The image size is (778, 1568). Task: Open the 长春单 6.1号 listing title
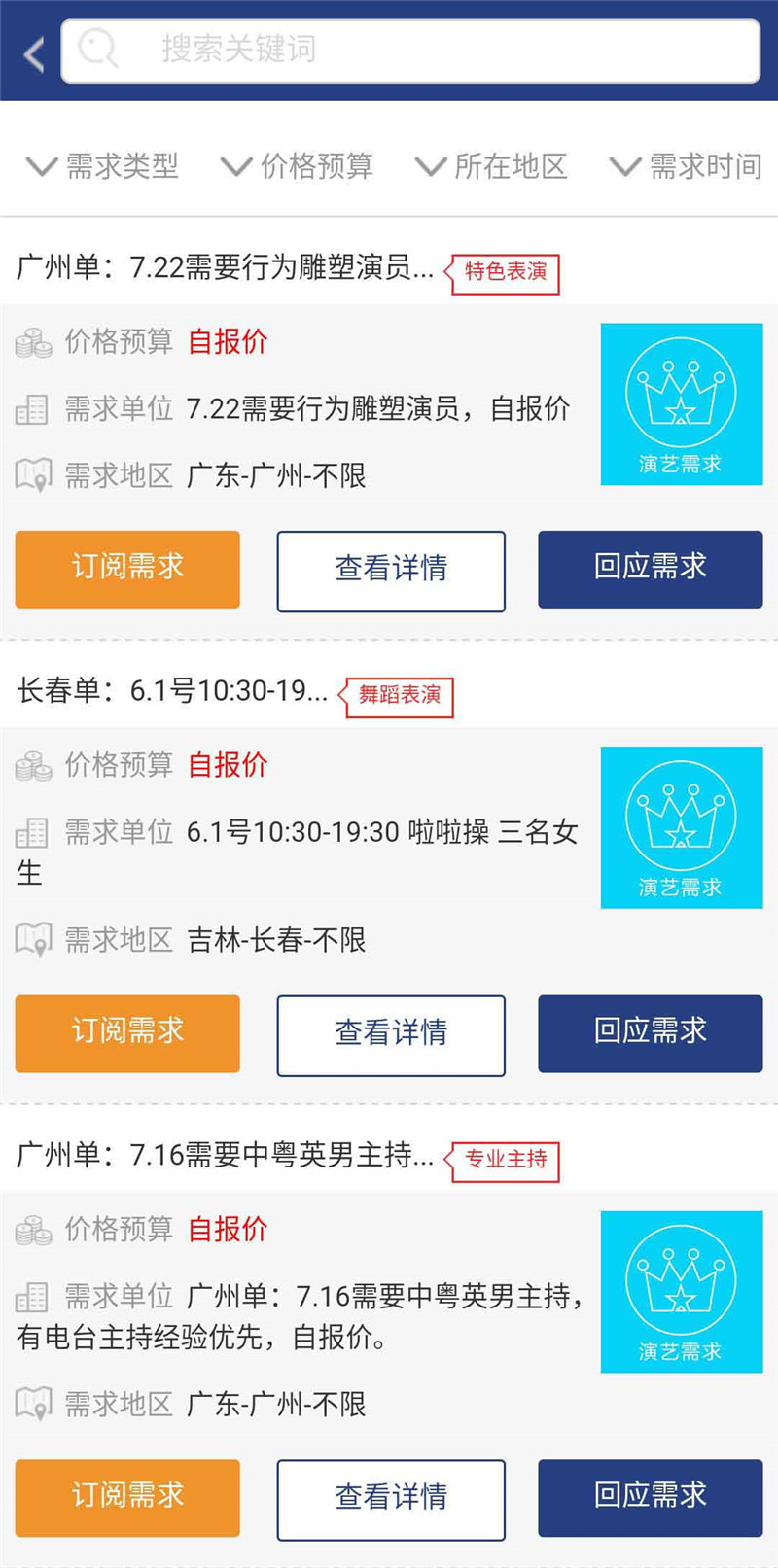click(172, 691)
